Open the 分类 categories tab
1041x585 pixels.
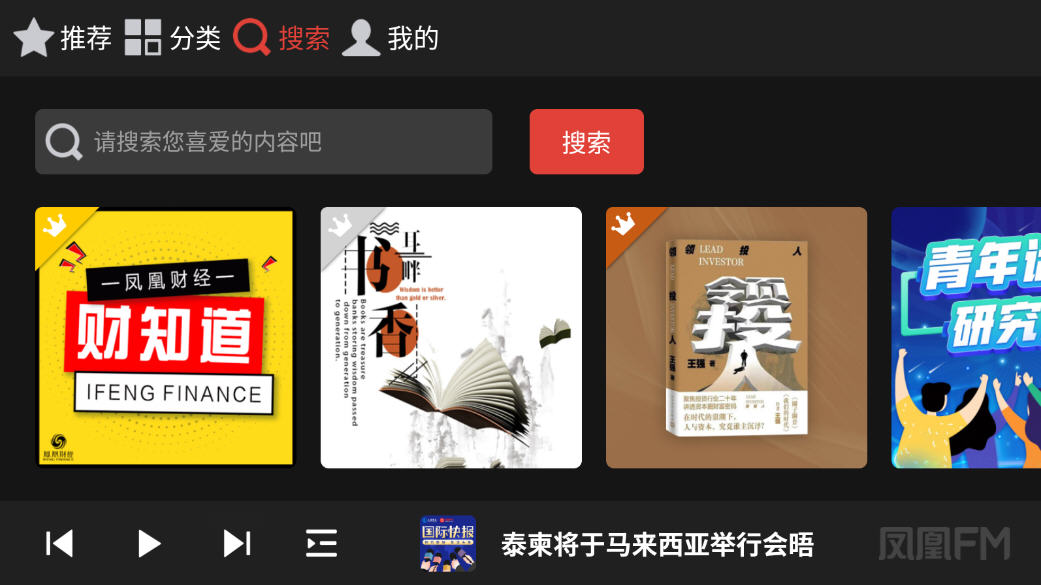(x=173, y=38)
